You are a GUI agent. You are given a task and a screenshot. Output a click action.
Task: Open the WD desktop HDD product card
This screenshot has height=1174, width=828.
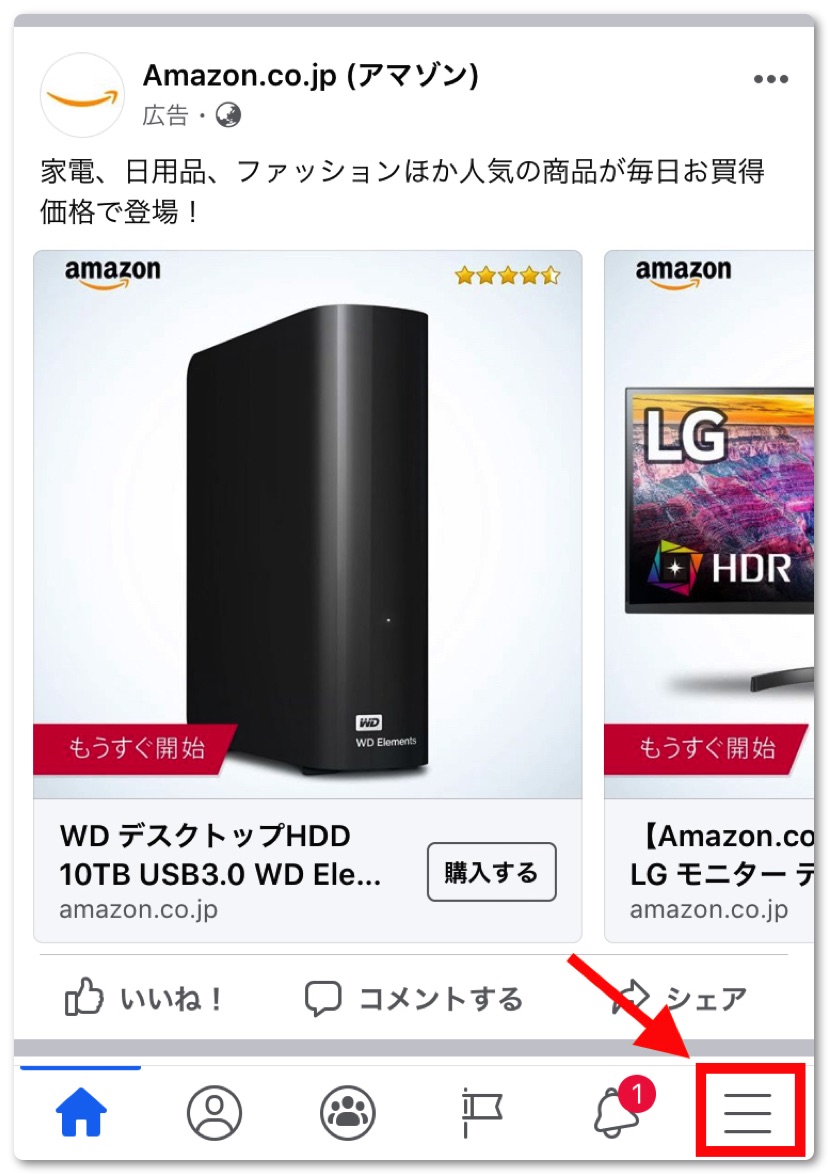[x=308, y=525]
